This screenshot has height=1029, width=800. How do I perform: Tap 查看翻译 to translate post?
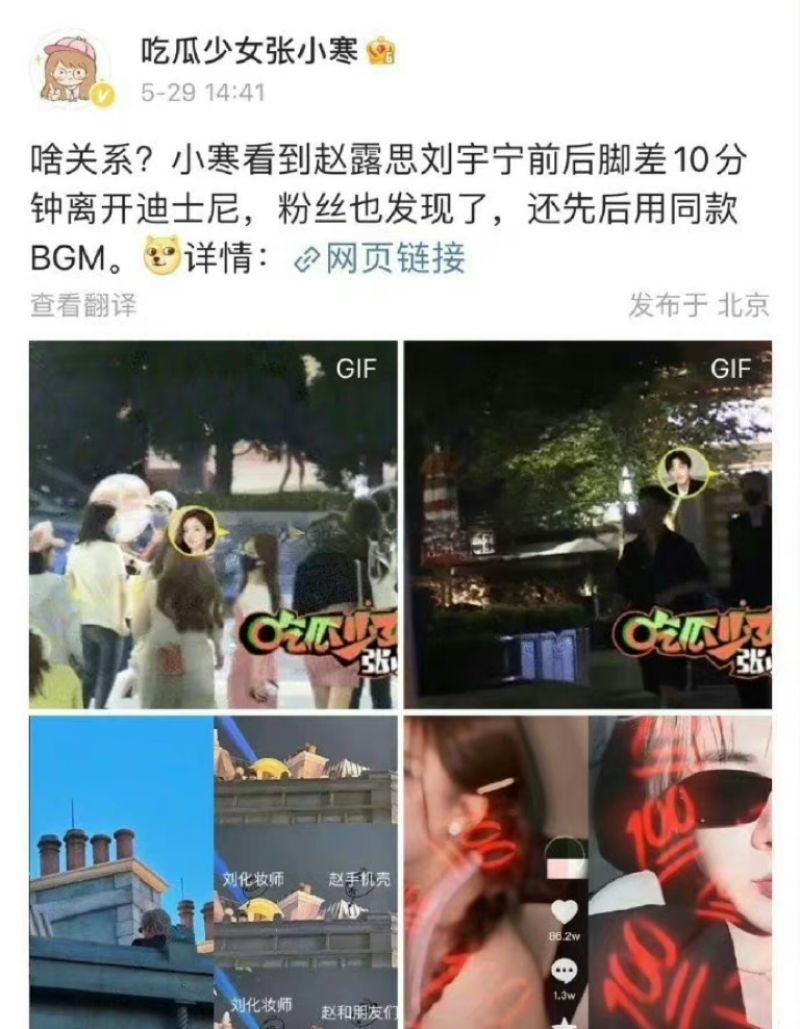pyautogui.click(x=83, y=304)
